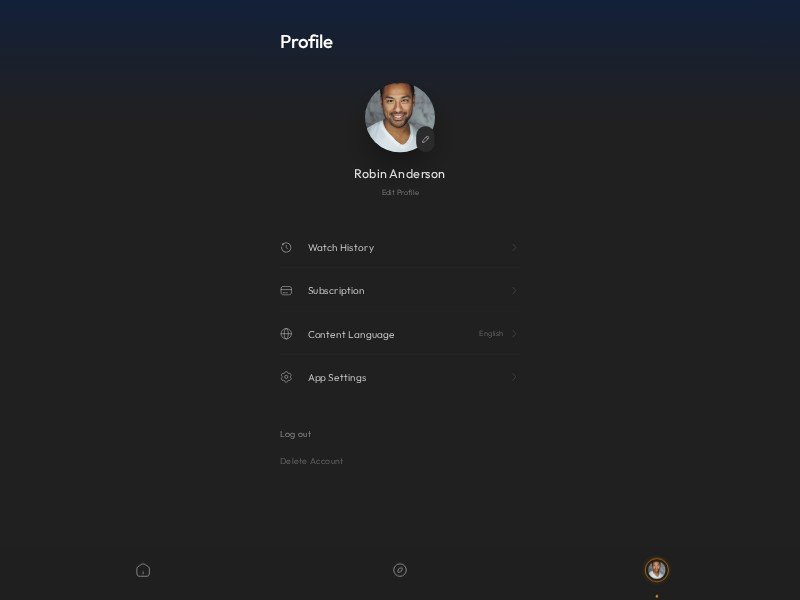Change Content Language setting
Viewport: 800px width, 600px height.
click(399, 334)
